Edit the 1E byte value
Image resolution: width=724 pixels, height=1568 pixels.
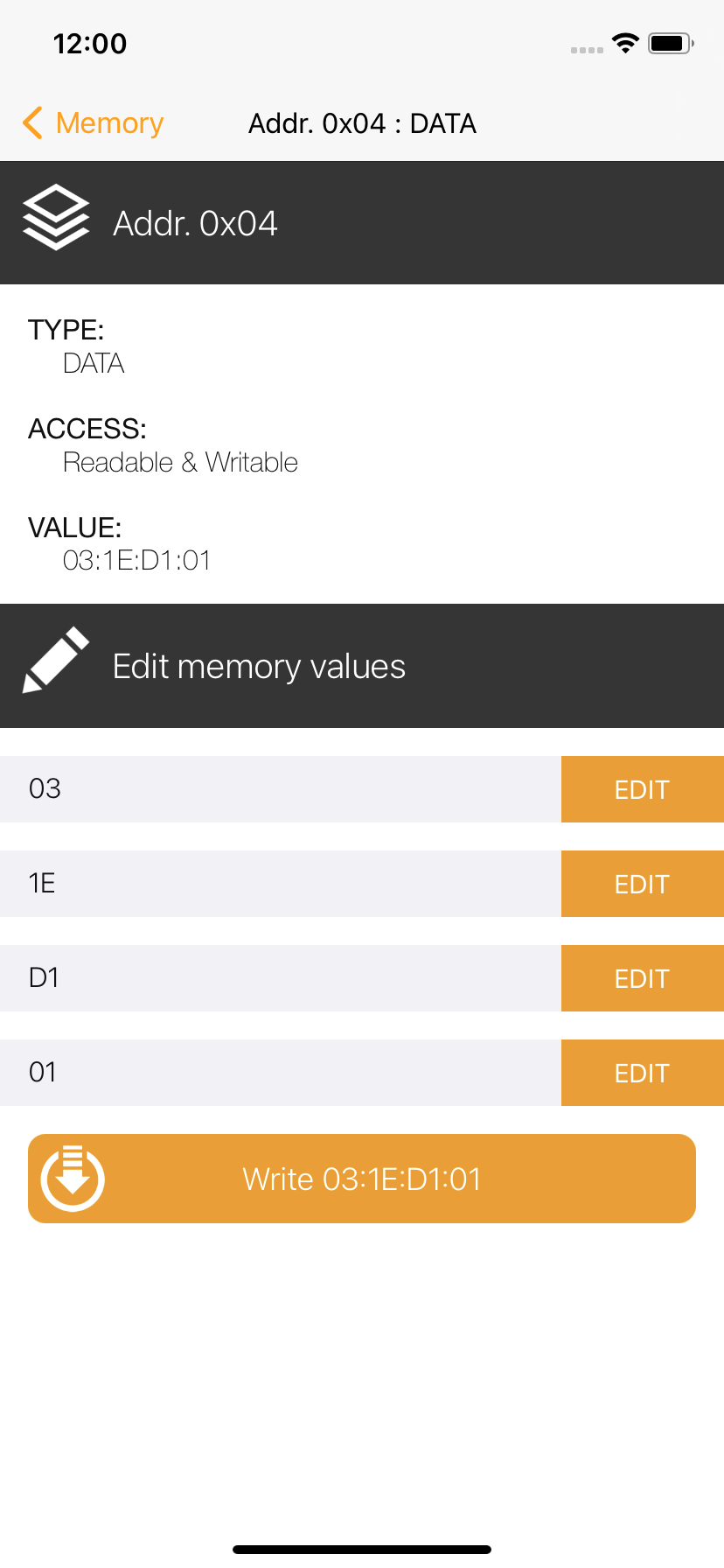click(642, 884)
